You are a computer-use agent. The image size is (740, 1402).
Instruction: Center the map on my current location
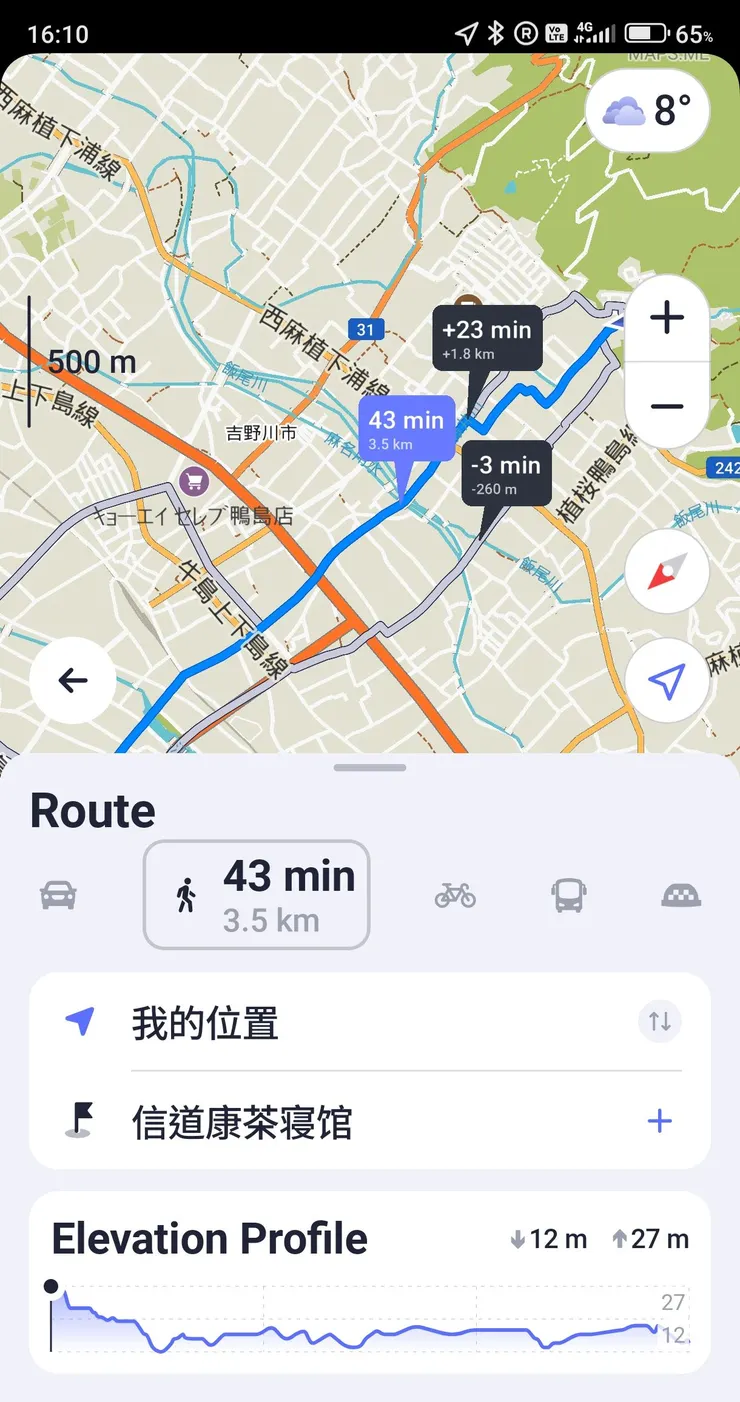(666, 680)
